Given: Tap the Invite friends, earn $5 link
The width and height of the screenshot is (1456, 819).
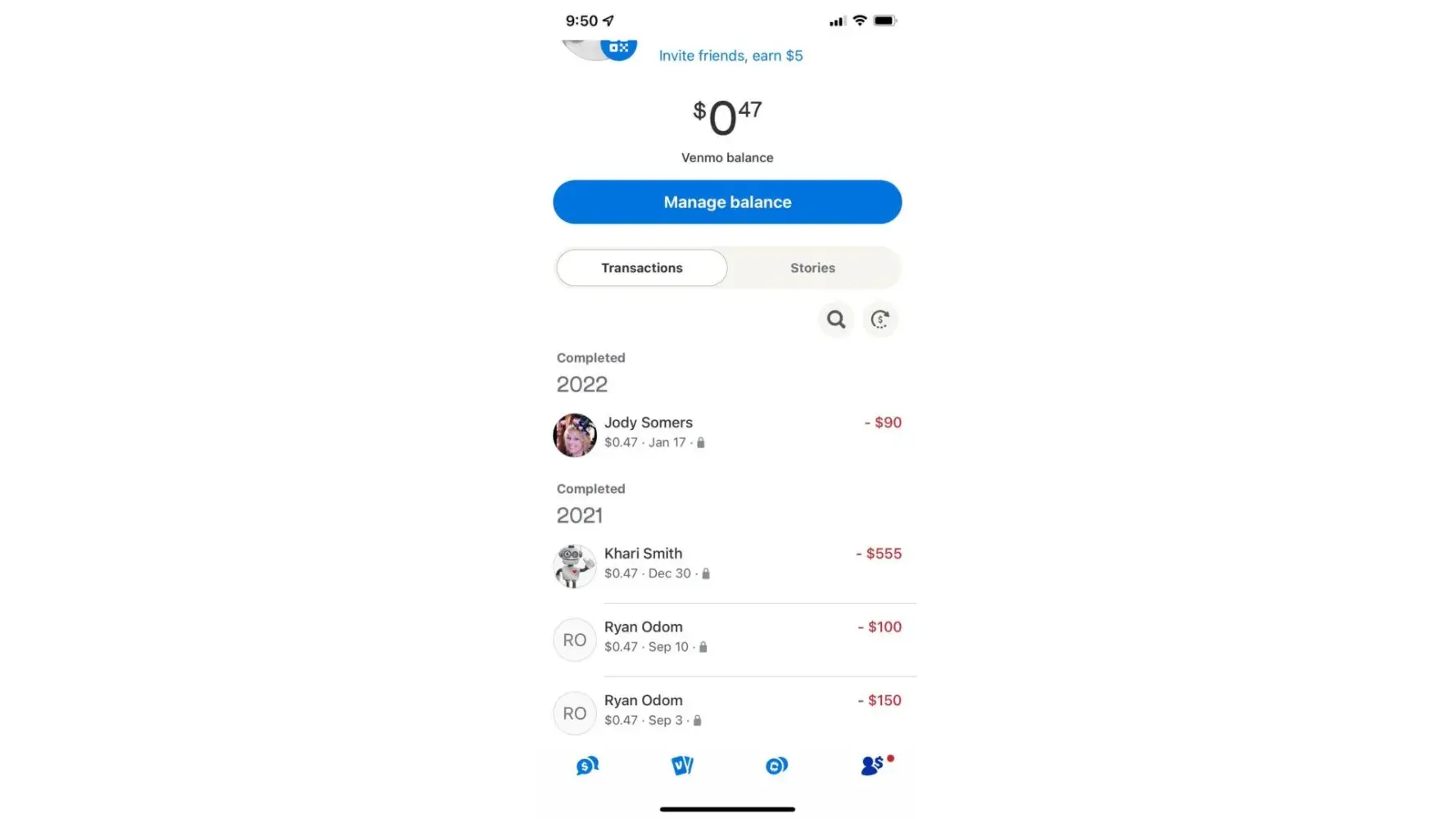Looking at the screenshot, I should pyautogui.click(x=730, y=56).
